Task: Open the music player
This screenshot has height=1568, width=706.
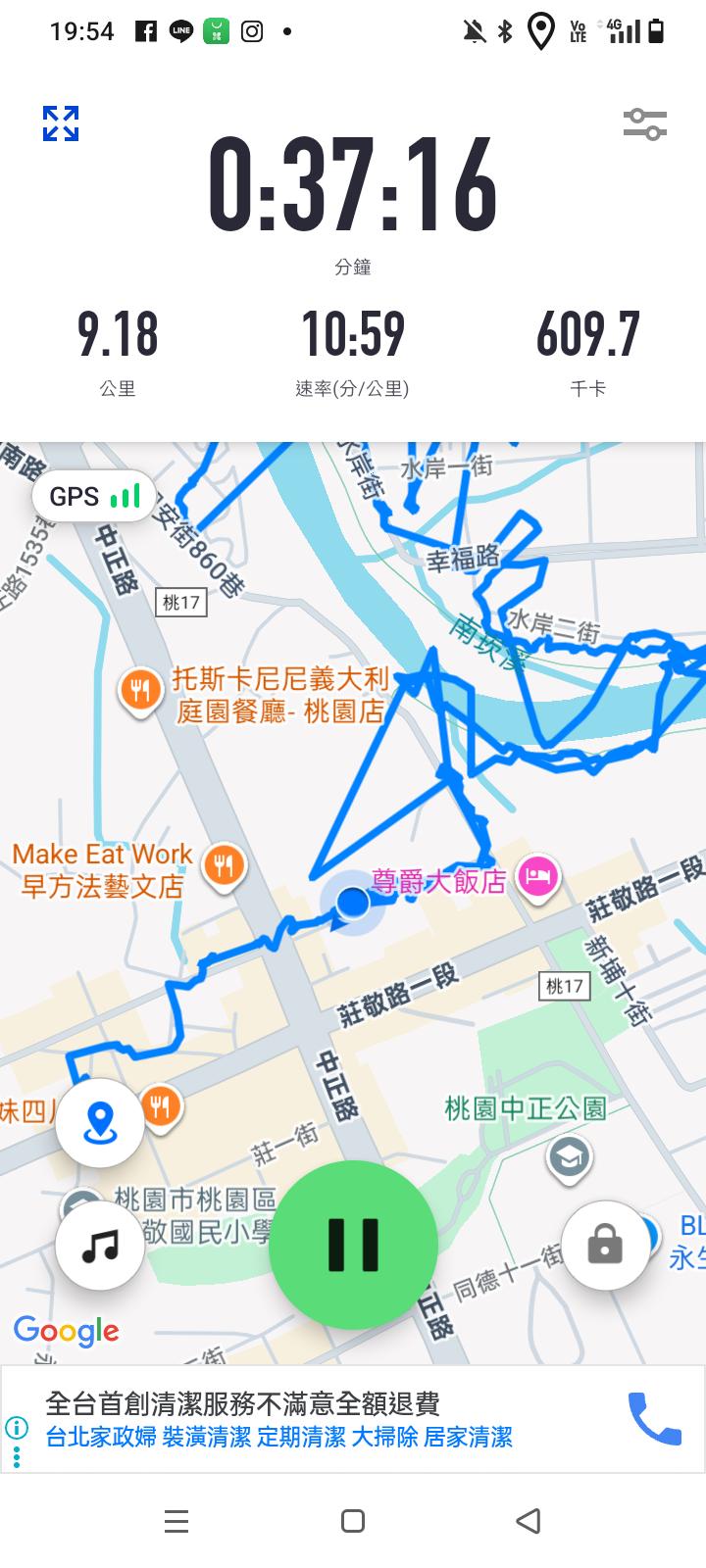Action: (x=100, y=1245)
